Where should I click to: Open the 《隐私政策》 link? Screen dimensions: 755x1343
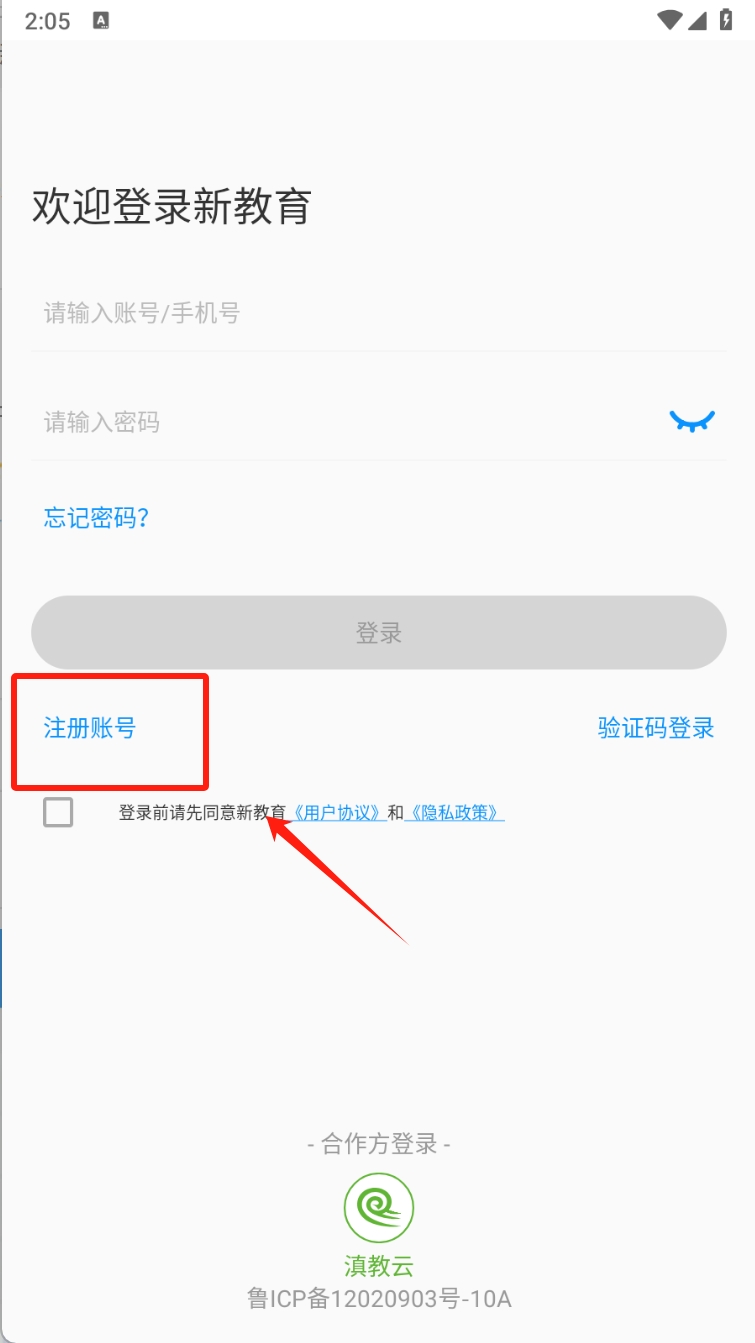[454, 813]
